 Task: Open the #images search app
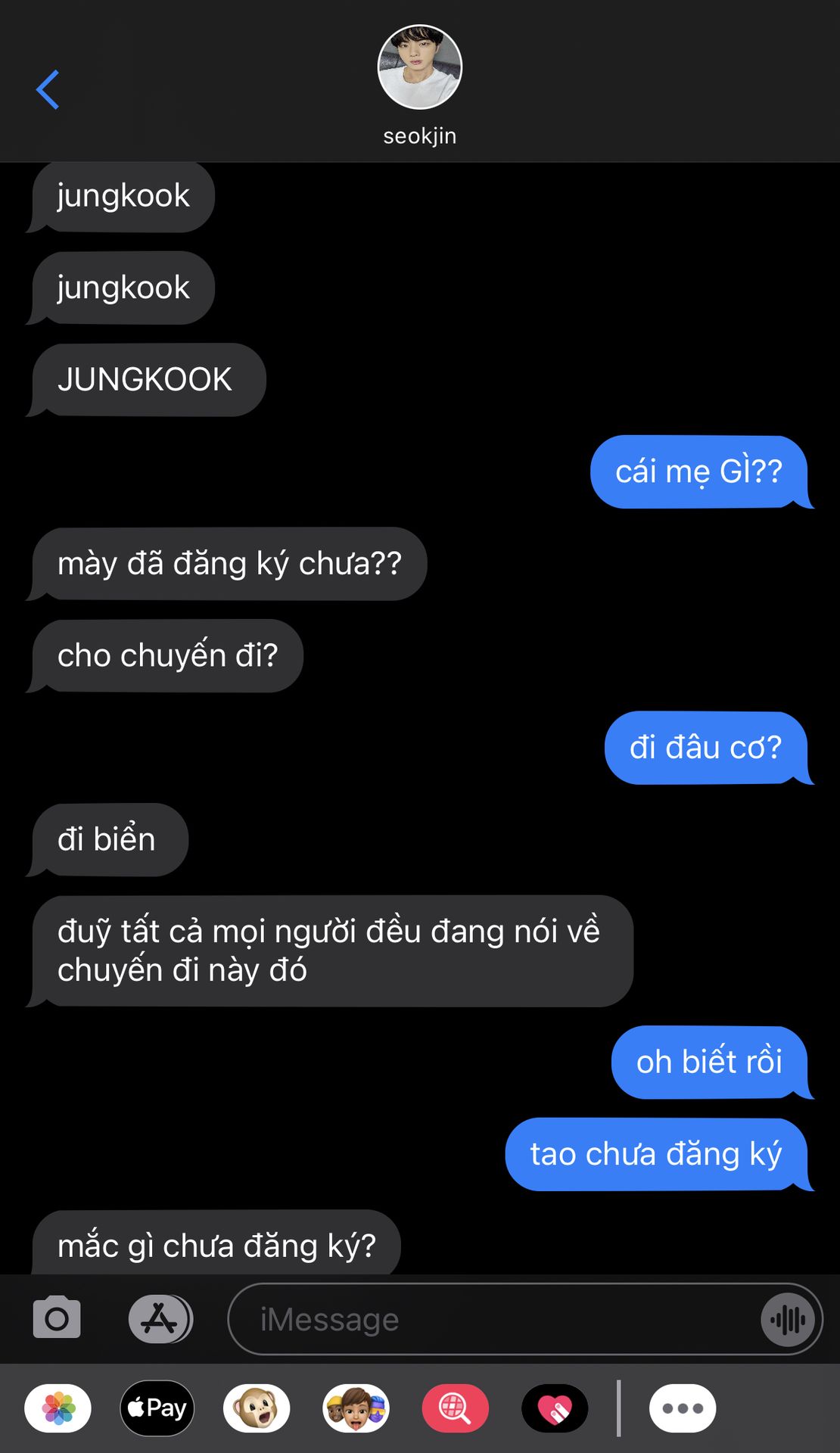455,1408
